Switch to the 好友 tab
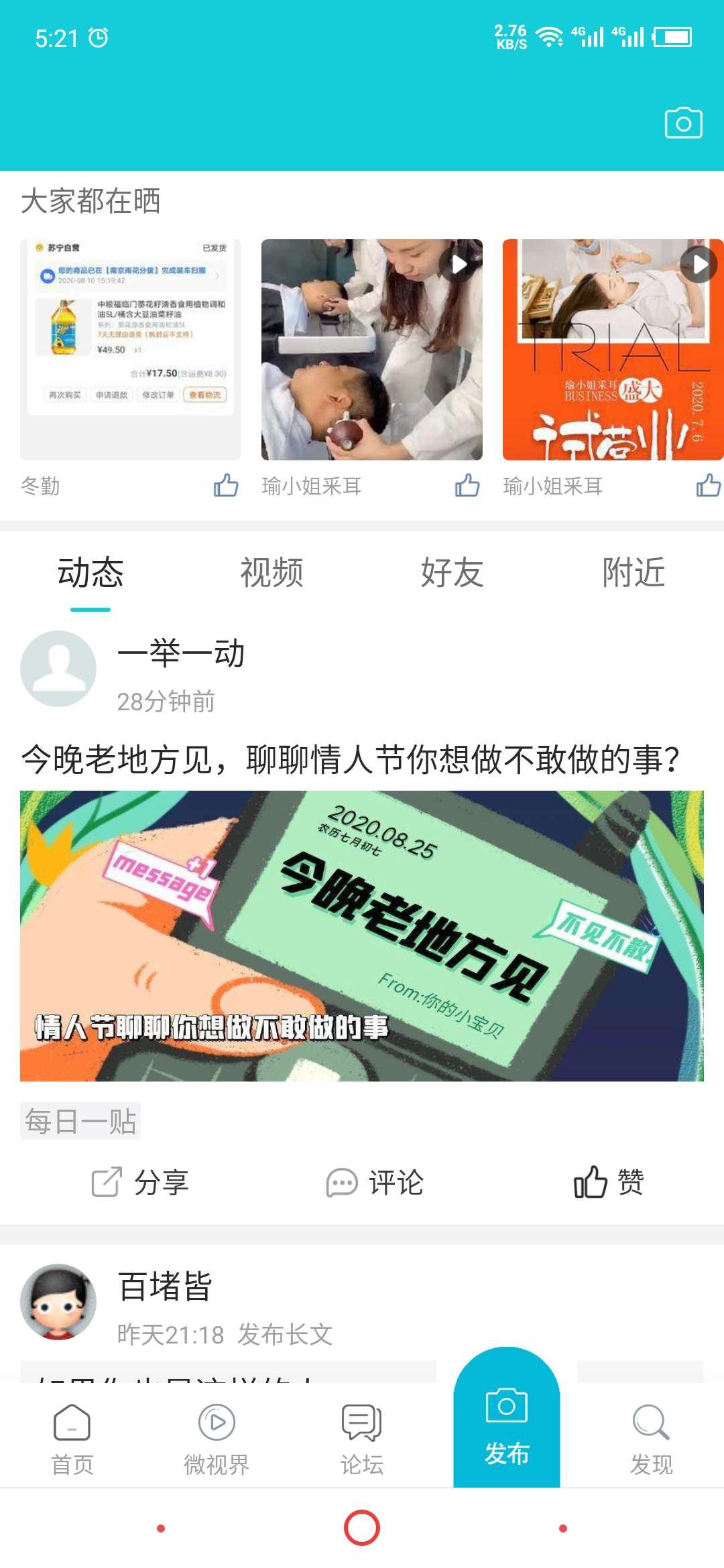The width and height of the screenshot is (724, 1568). tap(452, 573)
